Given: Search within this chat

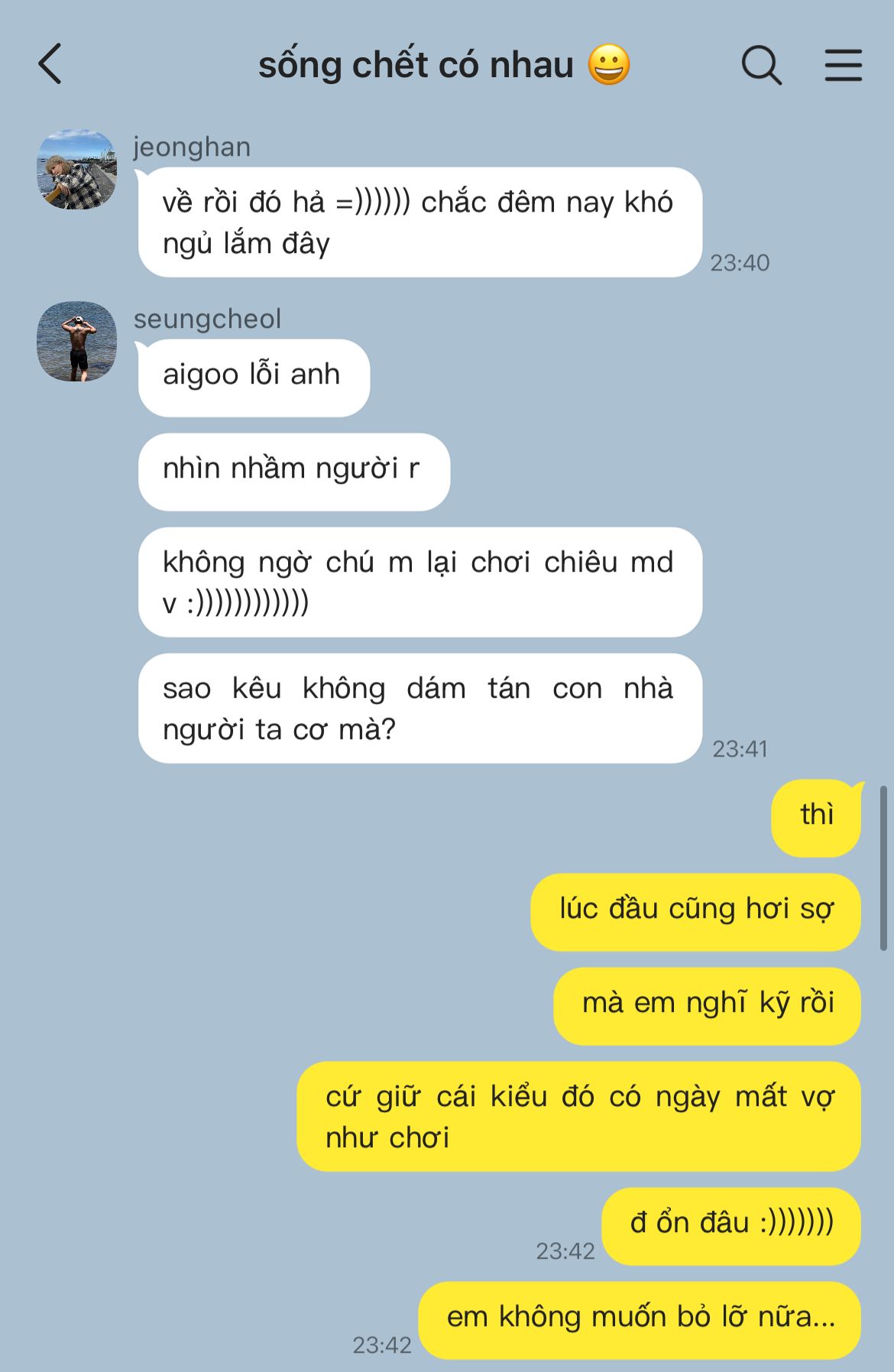Looking at the screenshot, I should 761,65.
